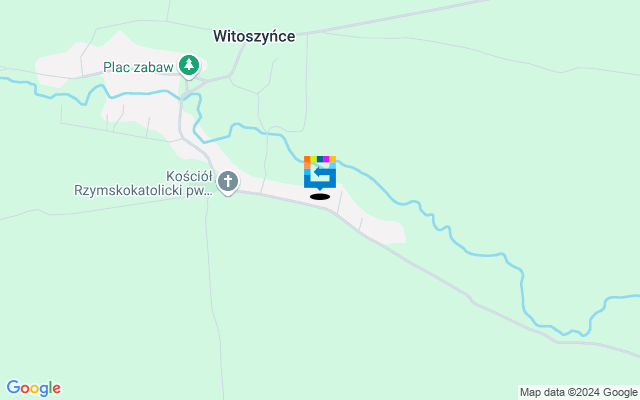The height and width of the screenshot is (400, 640).
Task: Select the colorful location pin marker
Action: [320, 172]
